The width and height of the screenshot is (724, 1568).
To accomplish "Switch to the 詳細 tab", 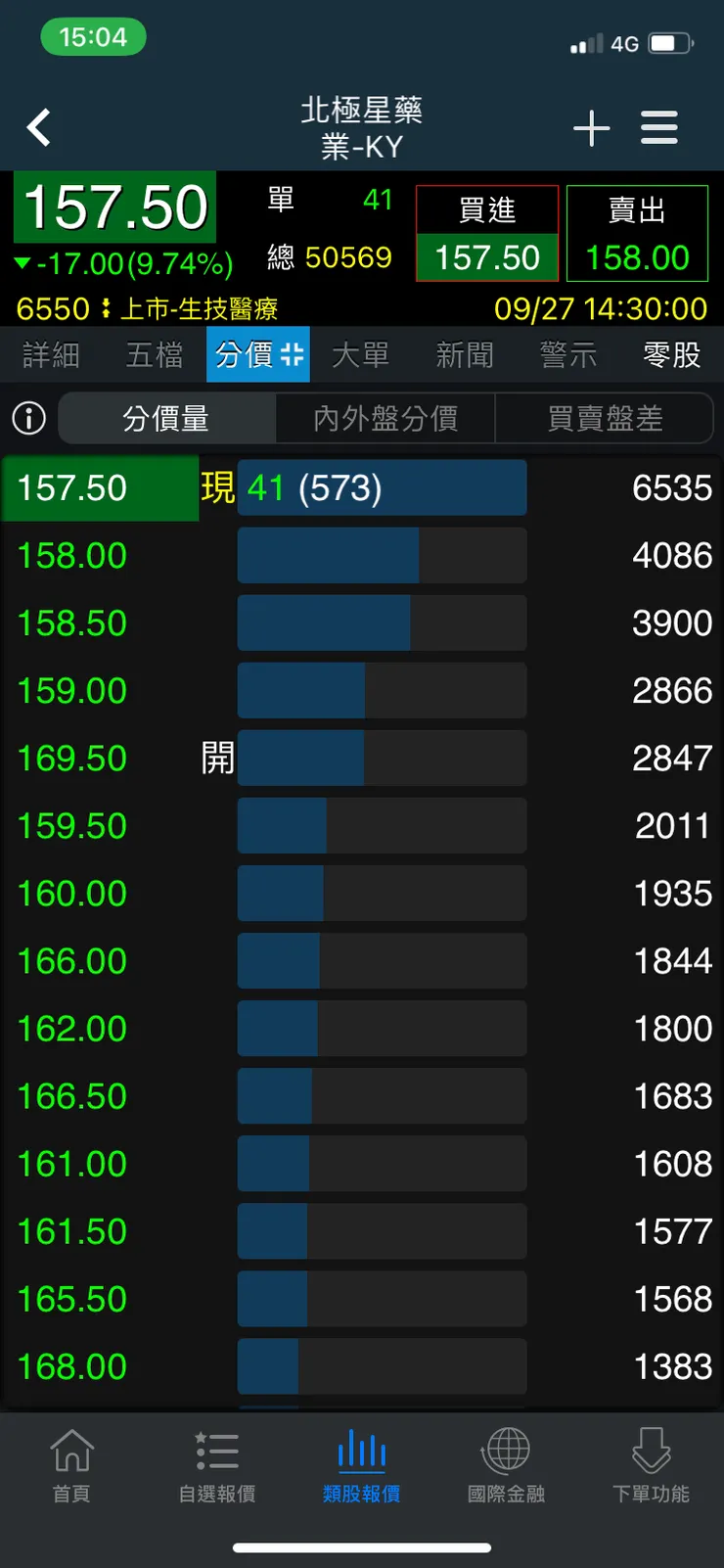I will [51, 355].
